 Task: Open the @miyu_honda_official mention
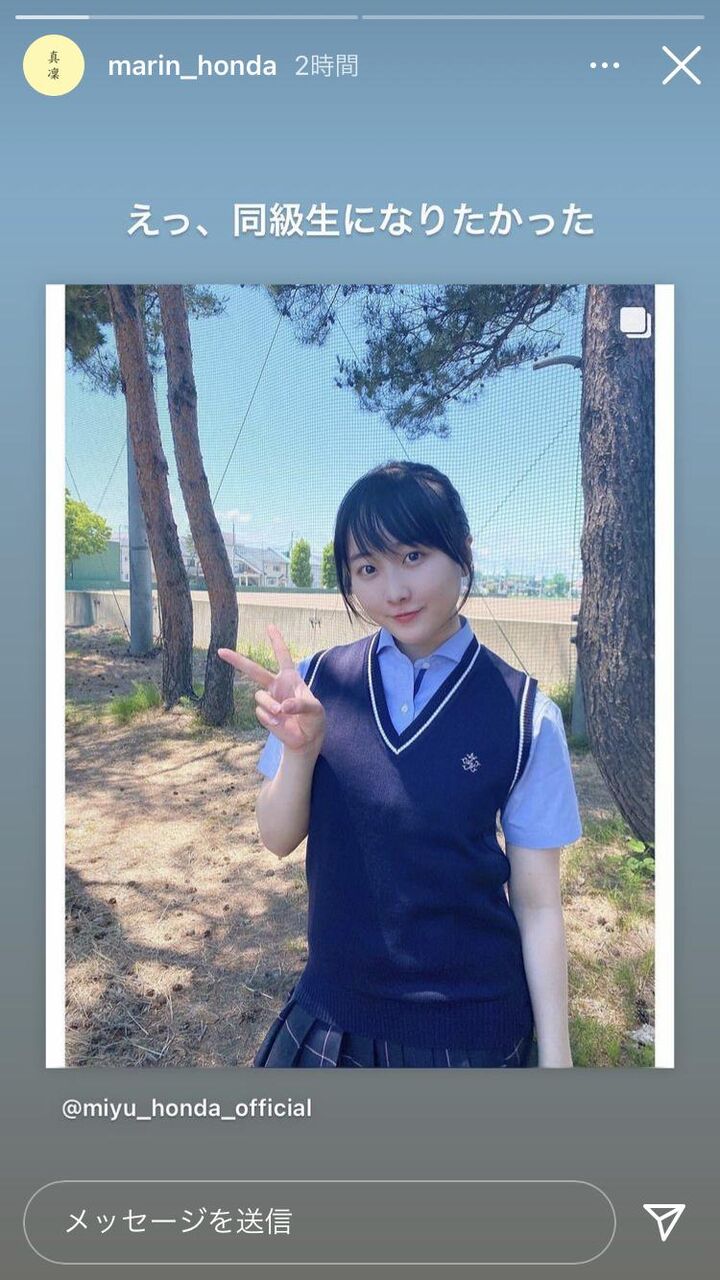click(187, 1108)
